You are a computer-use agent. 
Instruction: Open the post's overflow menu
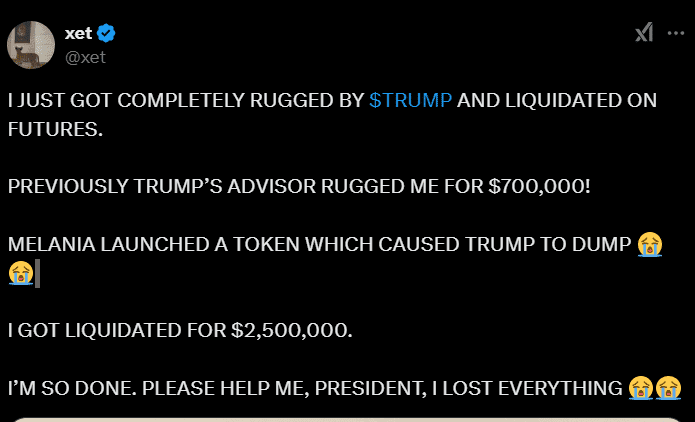[676, 32]
